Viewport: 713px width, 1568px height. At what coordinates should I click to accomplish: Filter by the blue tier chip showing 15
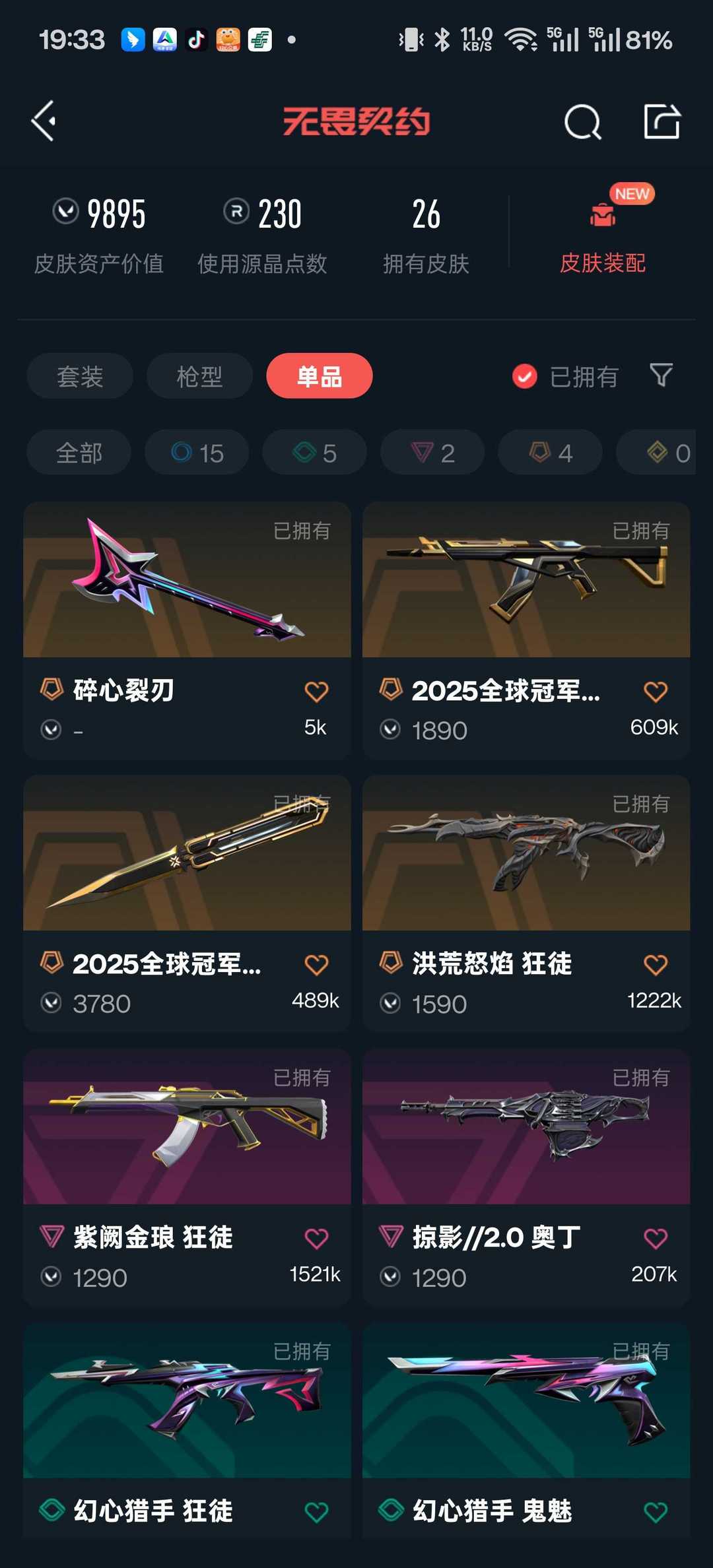(197, 453)
